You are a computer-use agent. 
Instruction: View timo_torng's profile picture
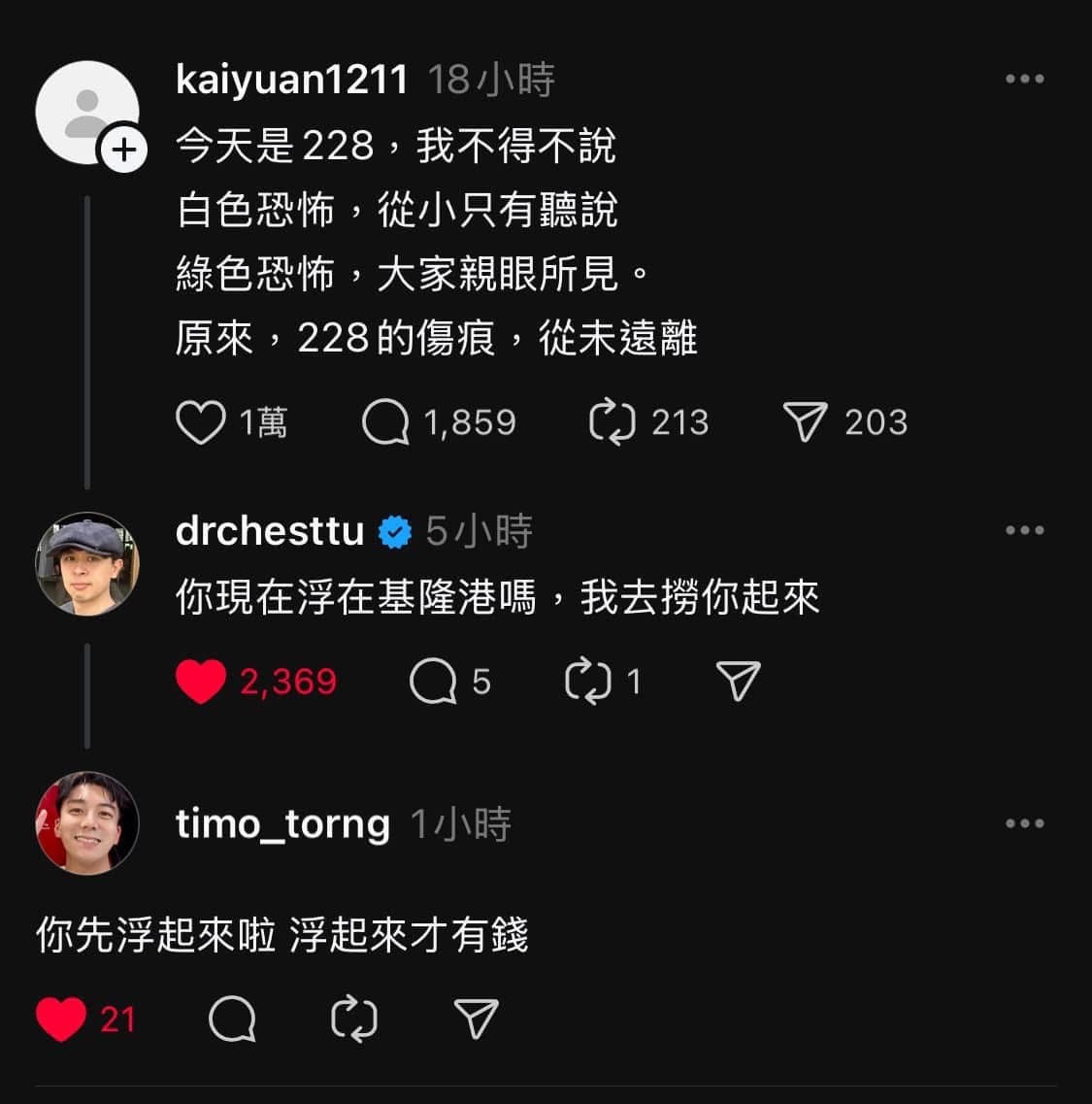pyautogui.click(x=87, y=823)
